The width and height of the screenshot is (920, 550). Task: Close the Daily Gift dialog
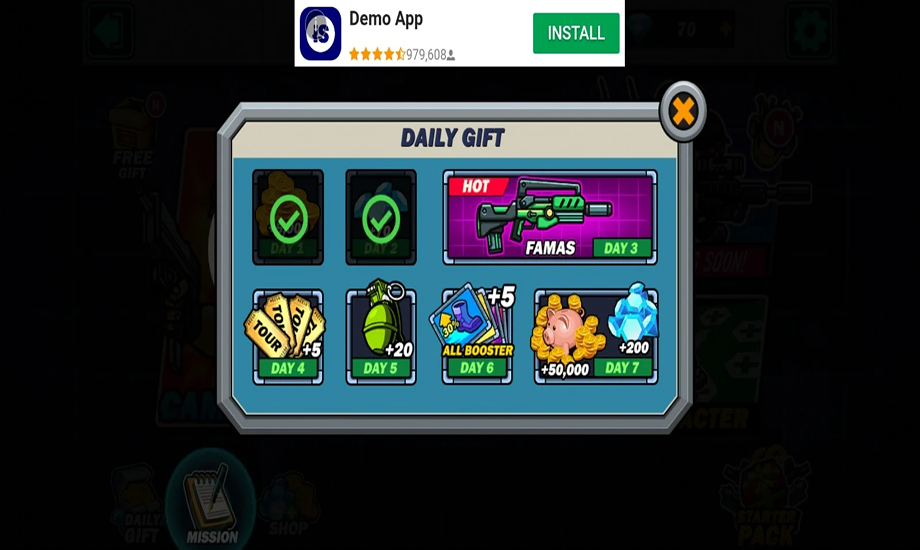(683, 112)
